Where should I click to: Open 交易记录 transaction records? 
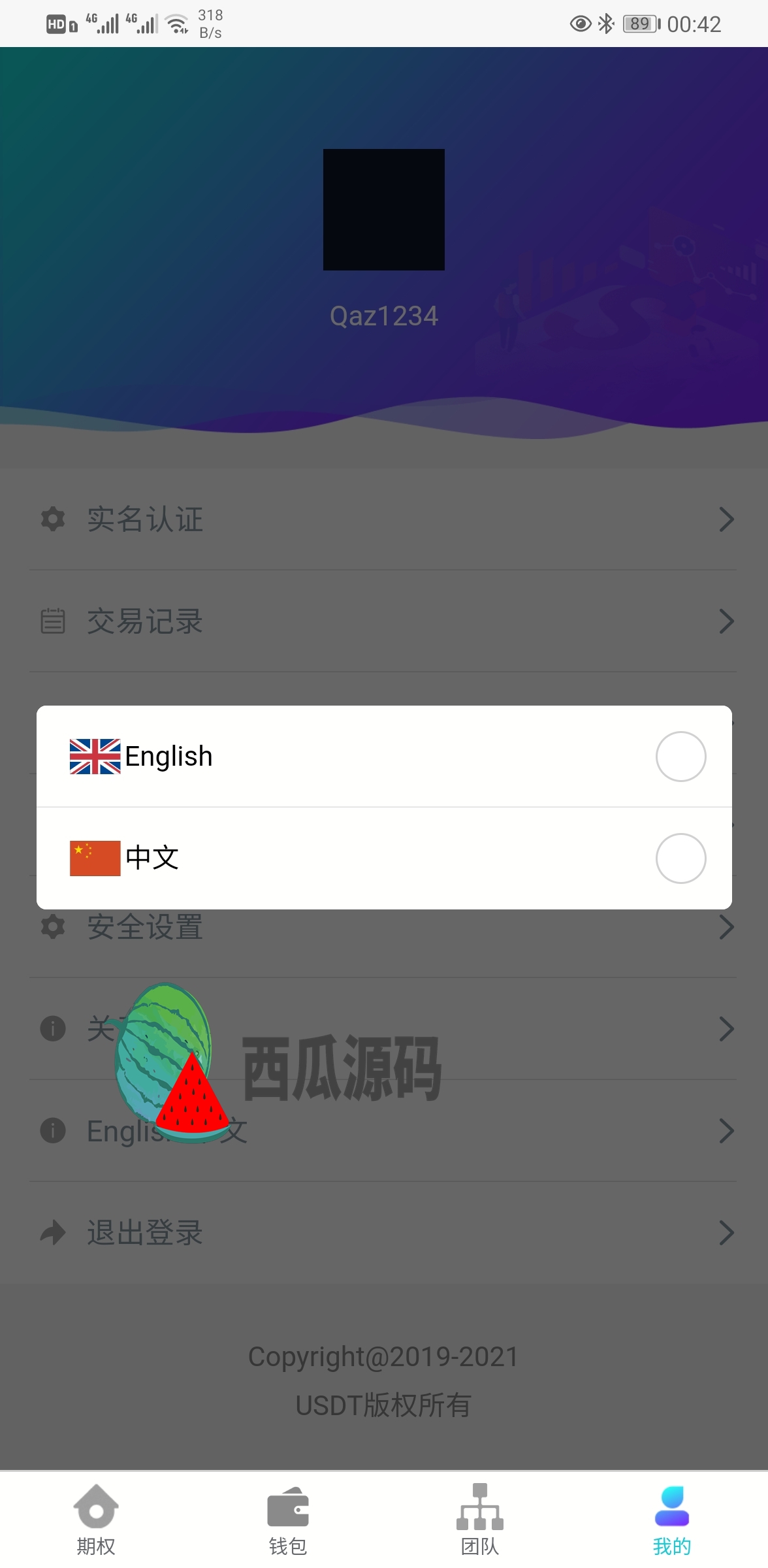(x=384, y=621)
